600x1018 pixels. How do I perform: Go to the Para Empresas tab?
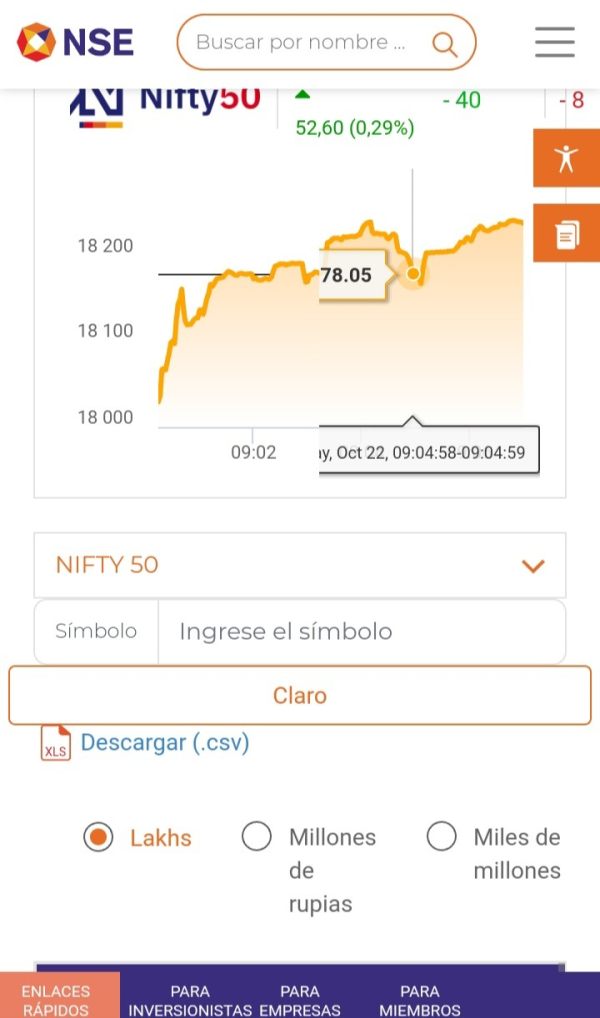coord(299,1000)
